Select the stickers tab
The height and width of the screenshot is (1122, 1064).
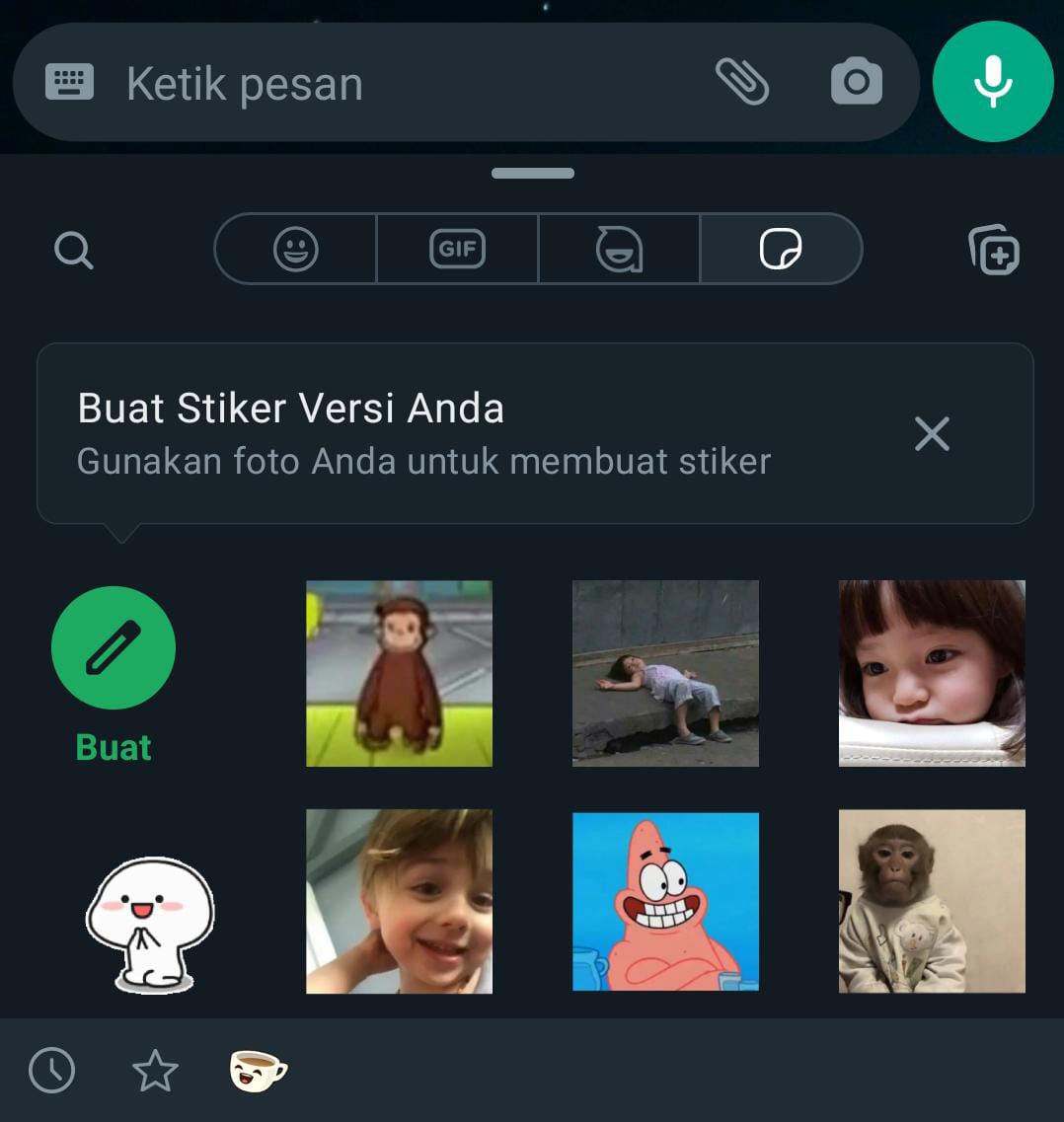coord(781,249)
